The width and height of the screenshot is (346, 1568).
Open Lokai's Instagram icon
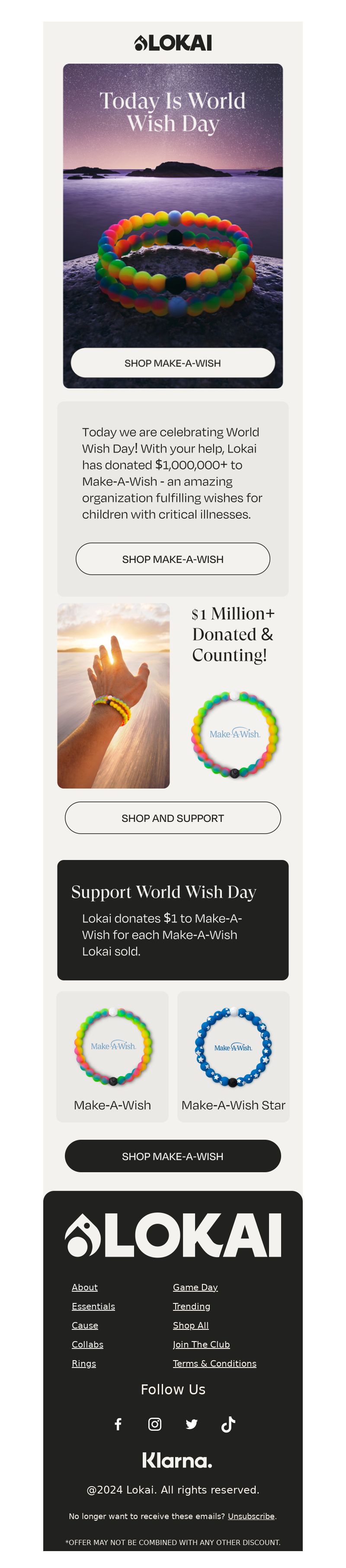(155, 1424)
